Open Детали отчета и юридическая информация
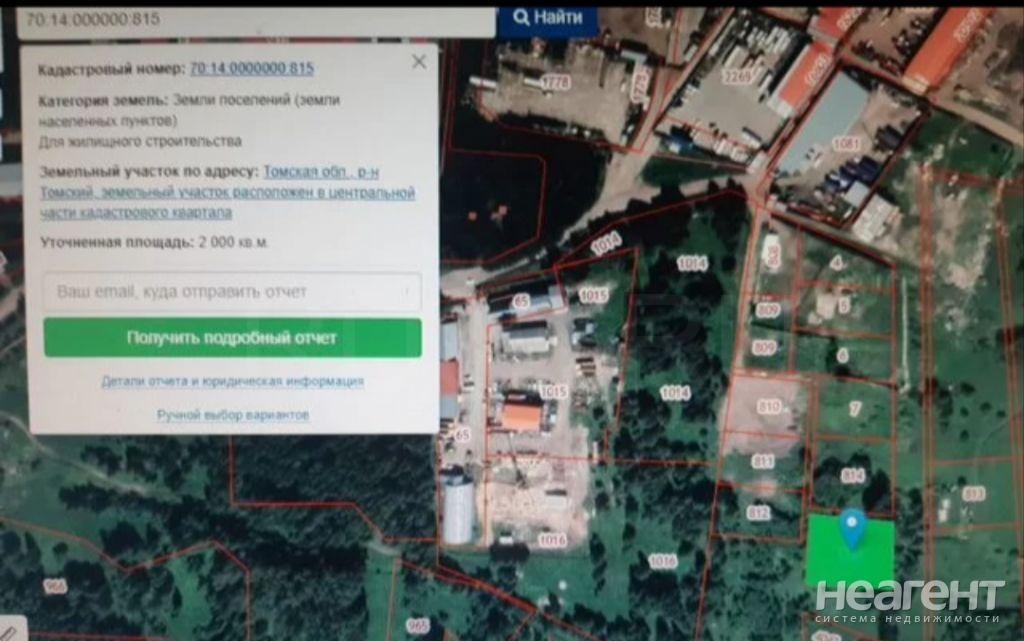The height and width of the screenshot is (641, 1024). [x=232, y=381]
